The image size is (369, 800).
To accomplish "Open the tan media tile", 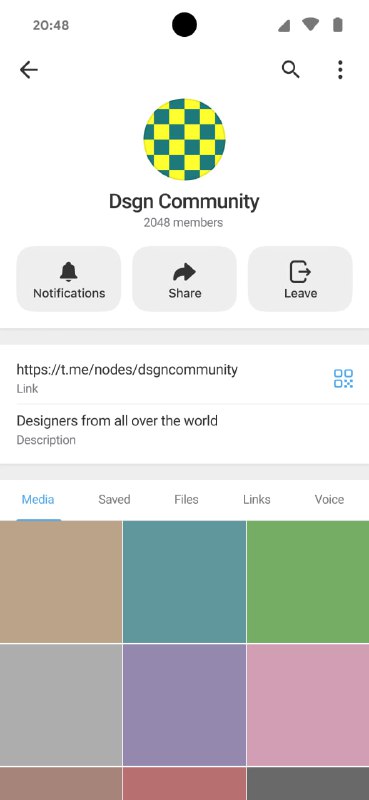I will [61, 582].
